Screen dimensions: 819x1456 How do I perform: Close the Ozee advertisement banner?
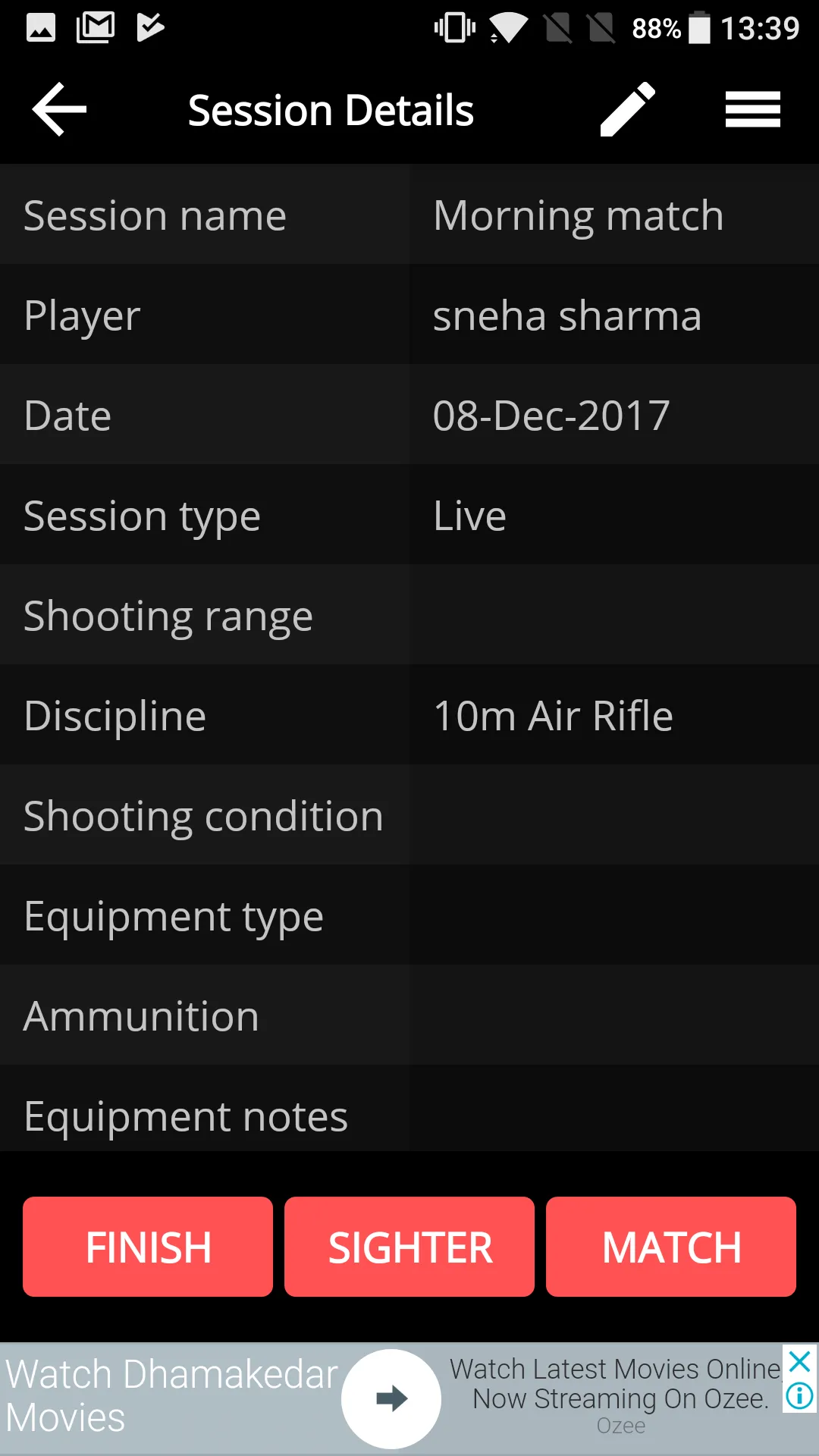[x=800, y=1362]
